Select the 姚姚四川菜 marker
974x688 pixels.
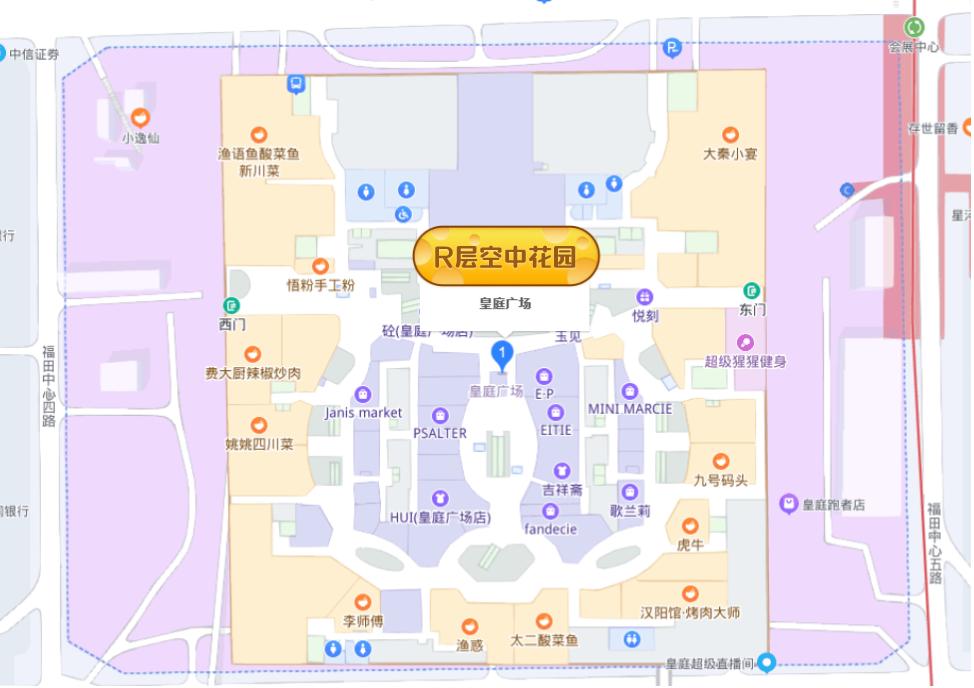pyautogui.click(x=259, y=425)
